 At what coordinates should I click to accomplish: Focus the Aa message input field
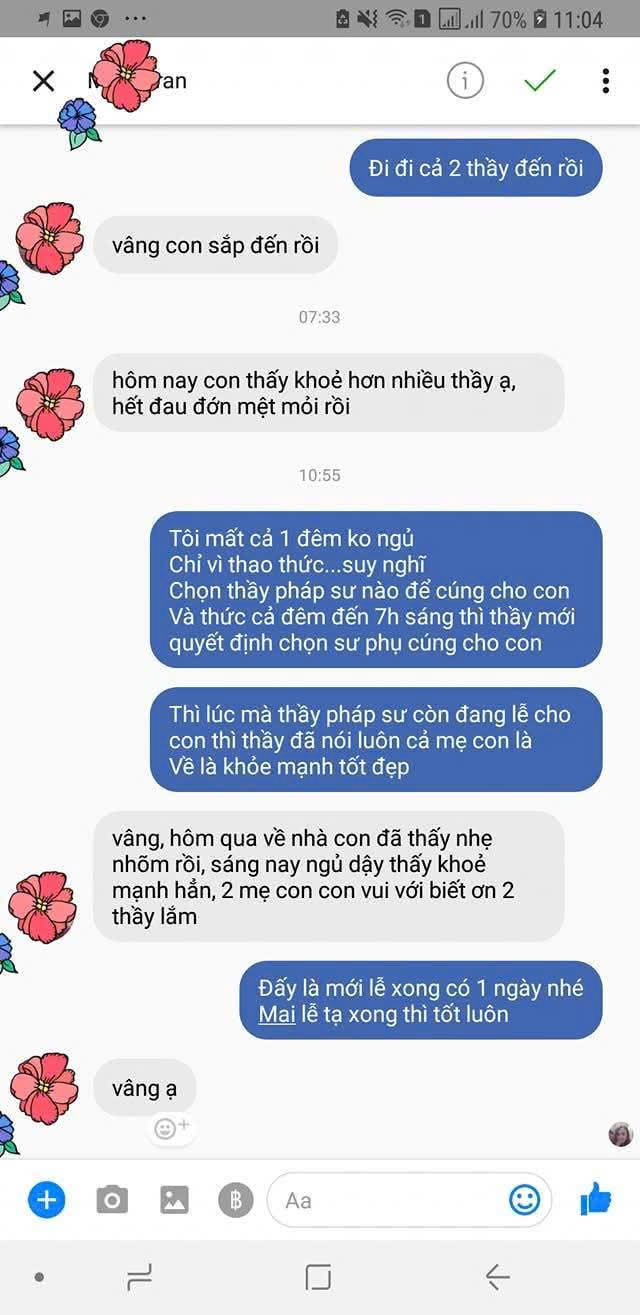[x=390, y=1200]
